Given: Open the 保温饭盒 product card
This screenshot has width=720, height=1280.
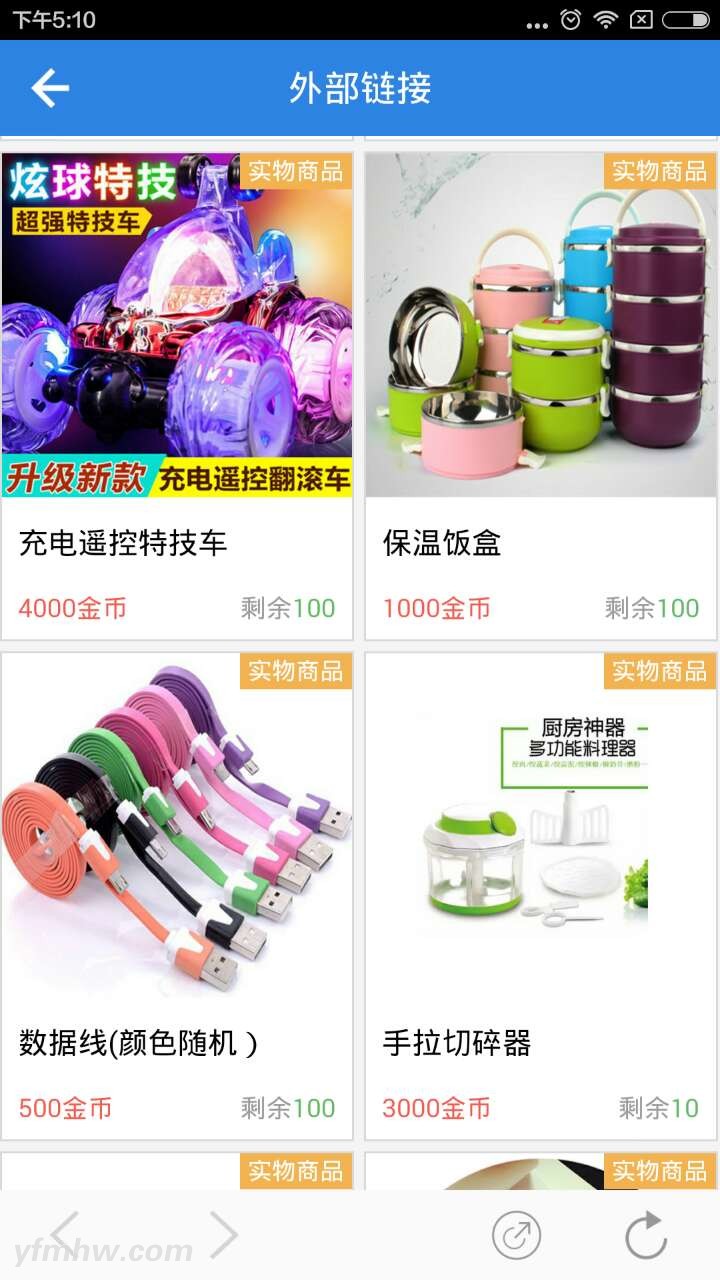Looking at the screenshot, I should click(541, 395).
